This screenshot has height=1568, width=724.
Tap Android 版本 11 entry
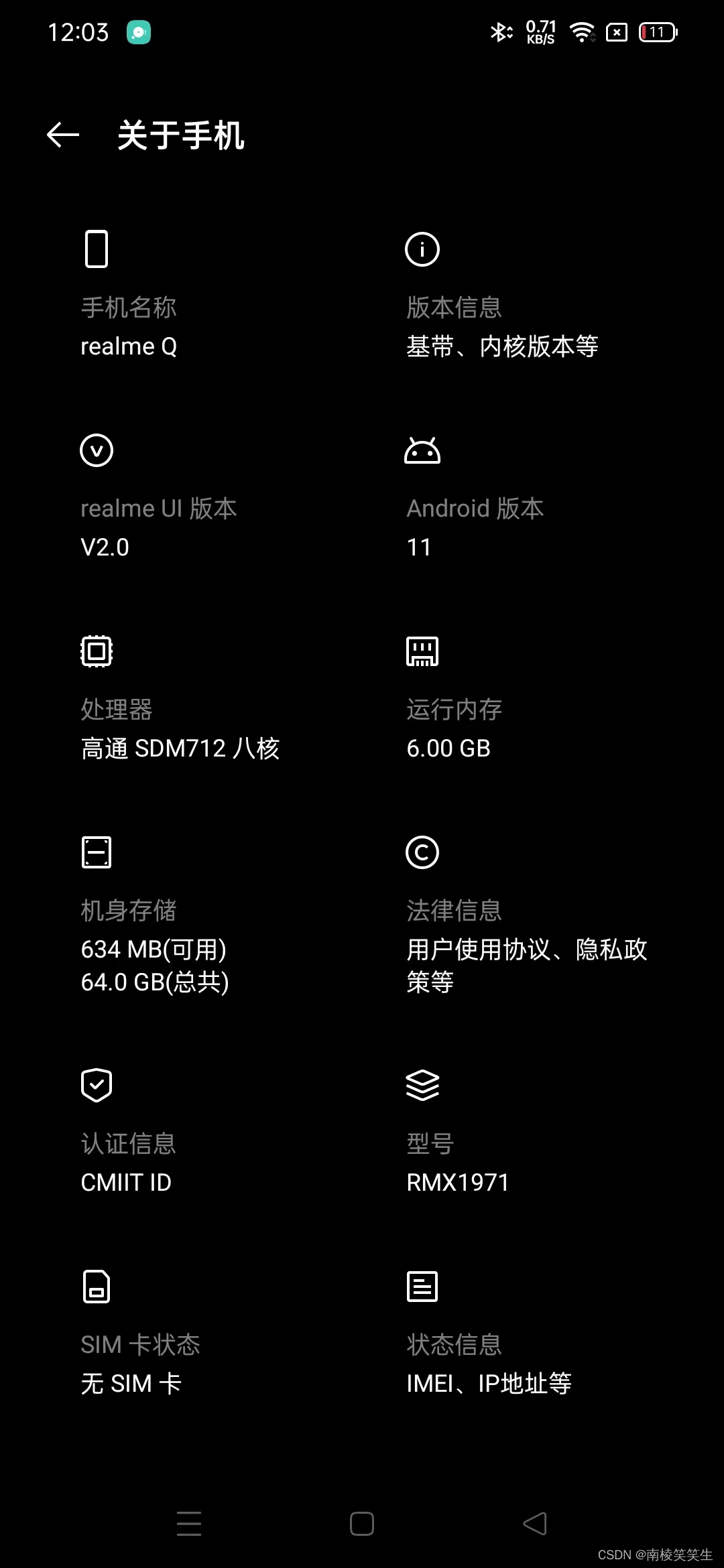coord(475,527)
